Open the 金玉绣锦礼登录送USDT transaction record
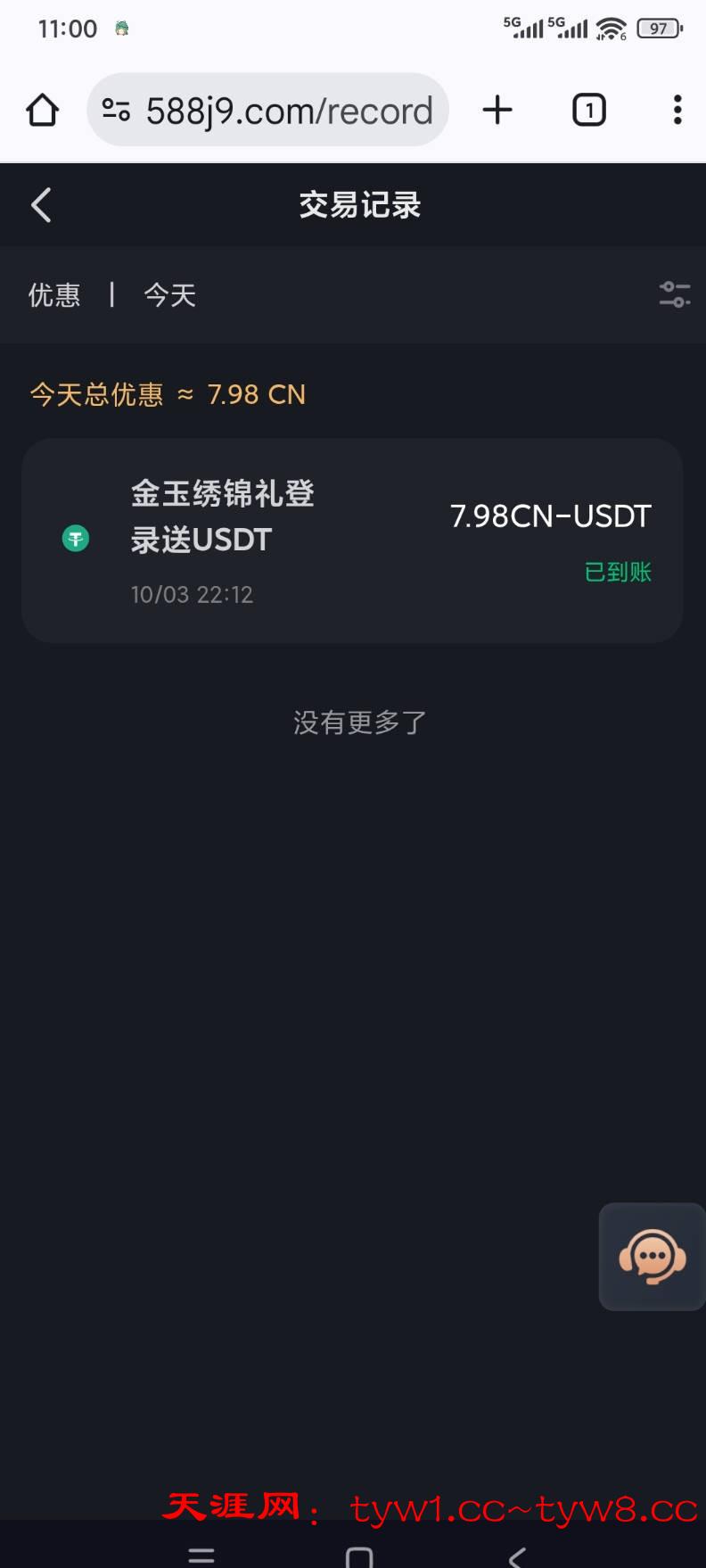This screenshot has height=1568, width=706. point(352,541)
